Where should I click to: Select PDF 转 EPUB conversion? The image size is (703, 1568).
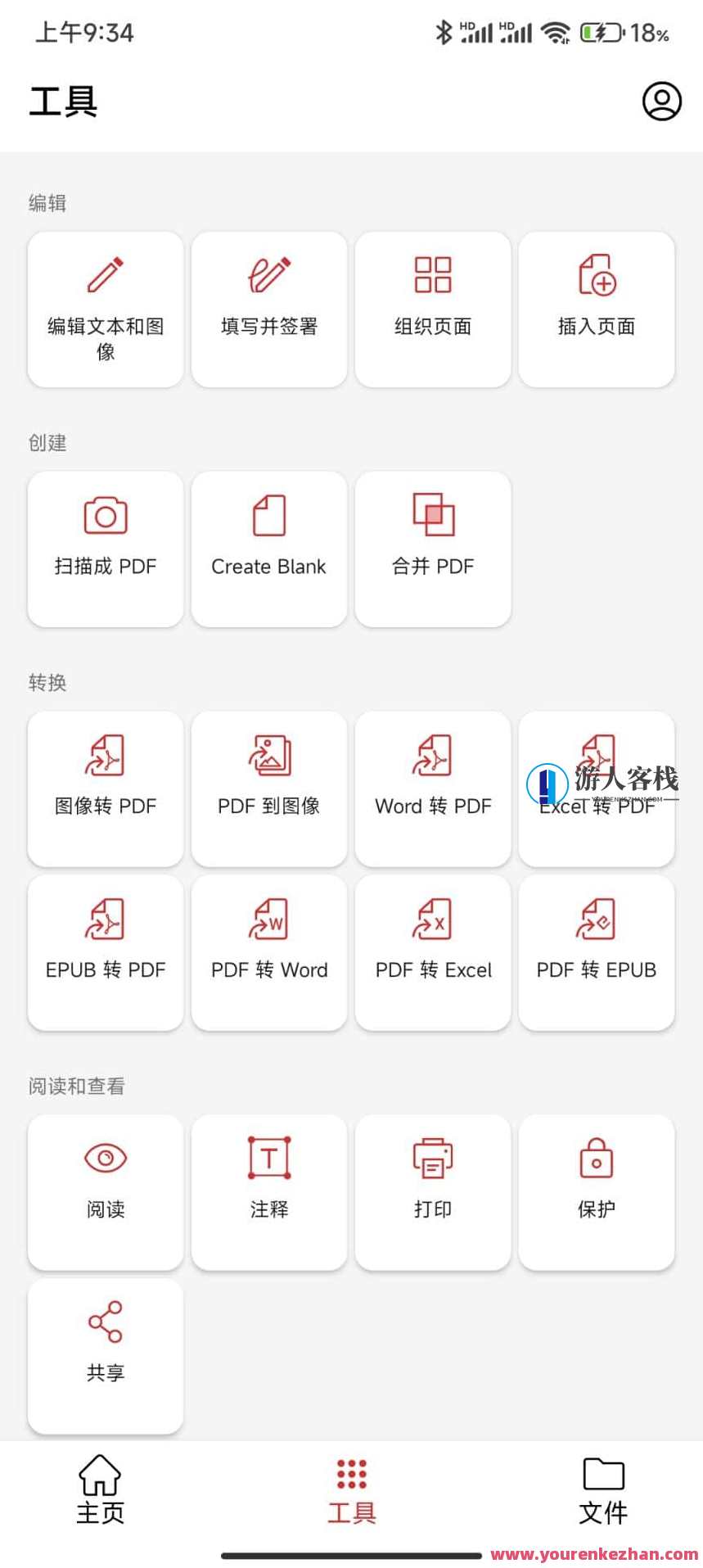597,951
